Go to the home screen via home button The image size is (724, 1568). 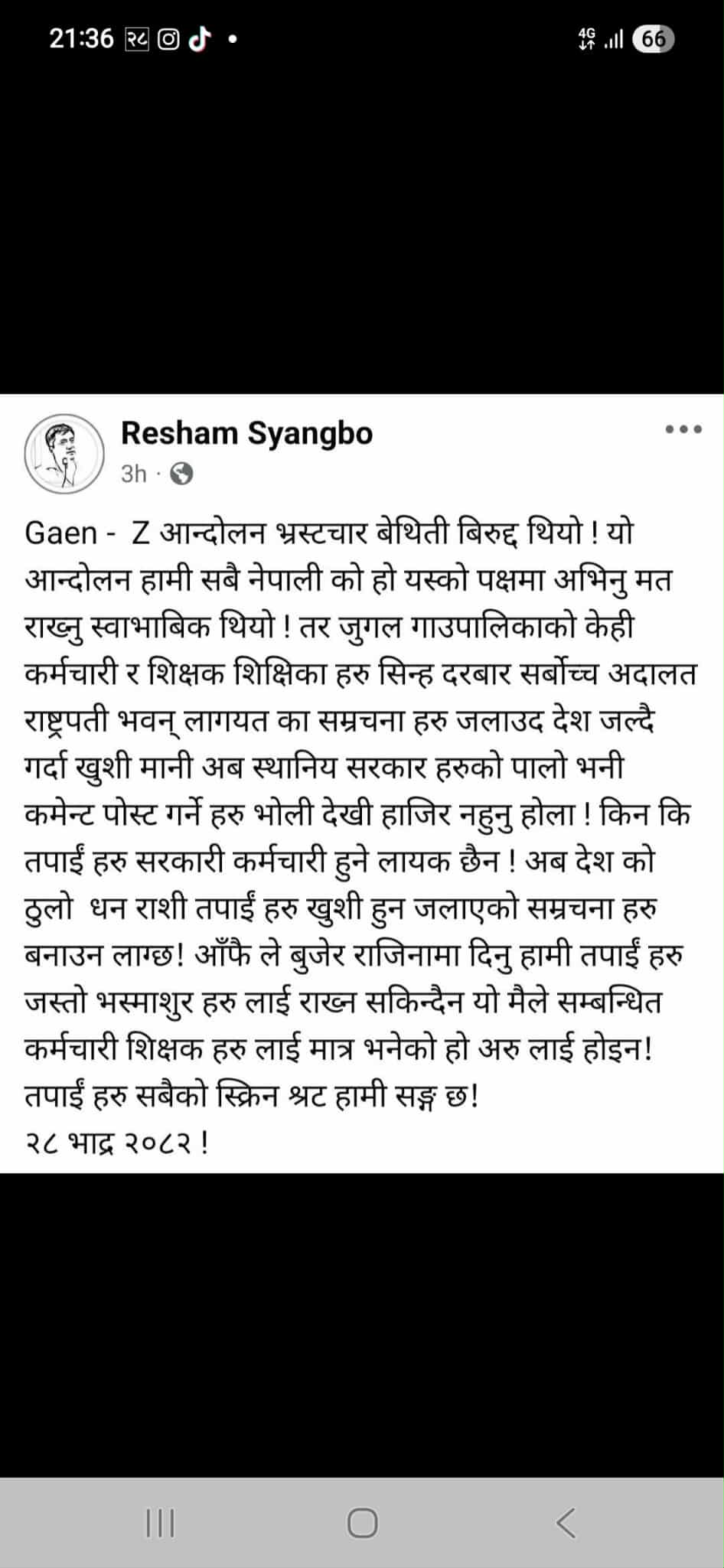pos(362,1522)
